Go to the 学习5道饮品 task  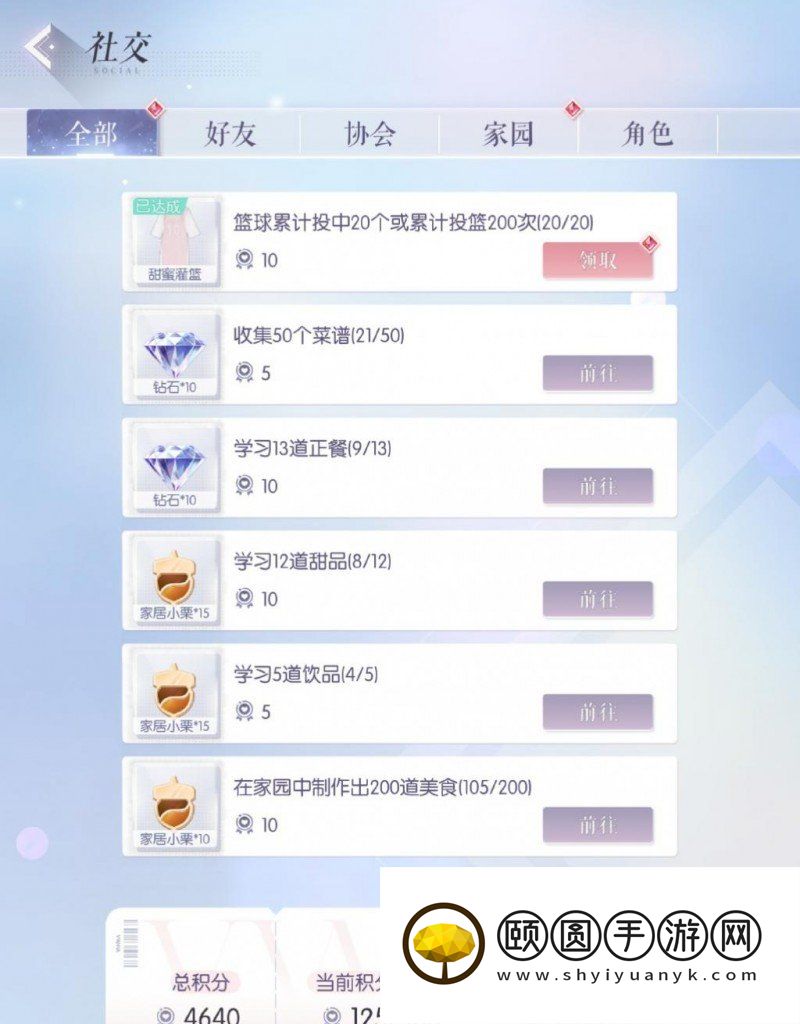pos(597,713)
